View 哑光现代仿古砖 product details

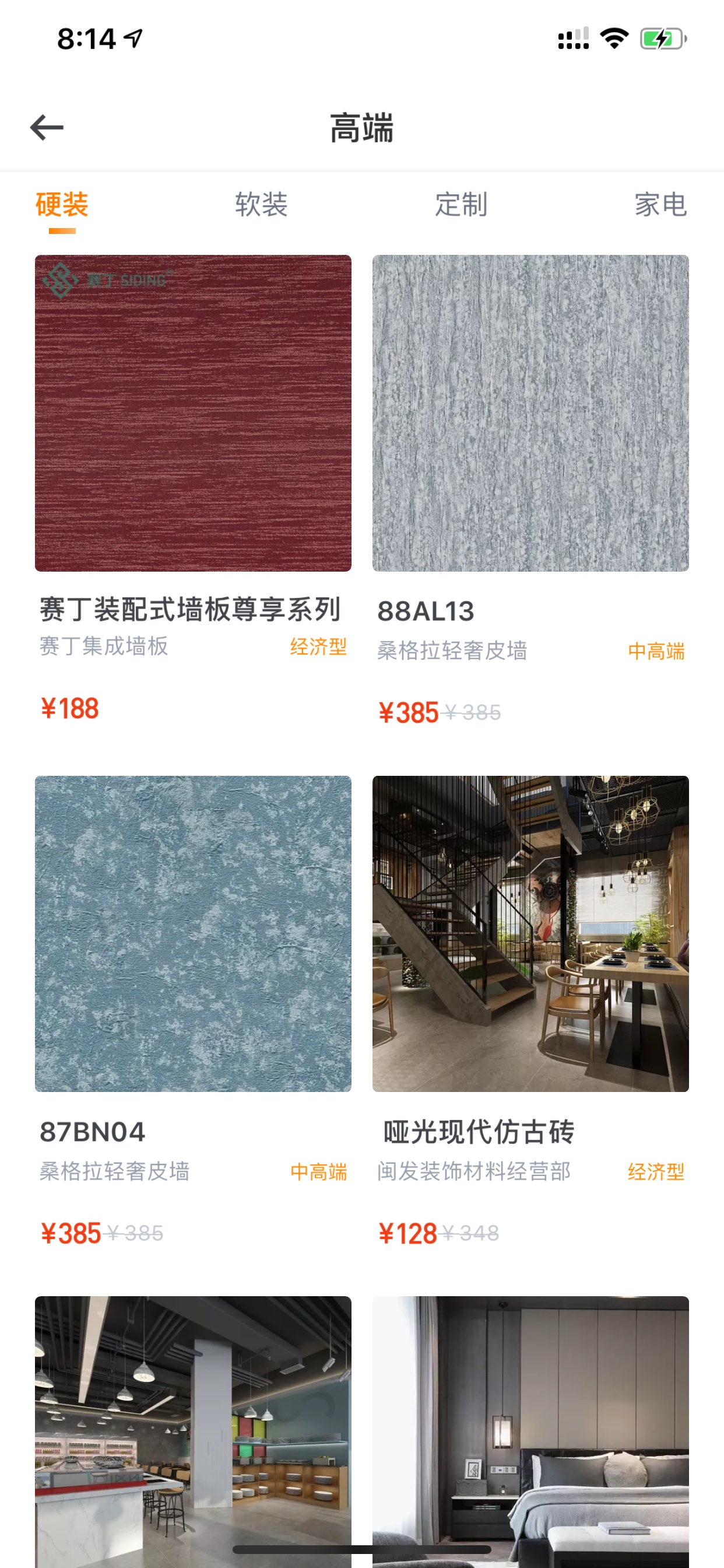pos(530,1013)
